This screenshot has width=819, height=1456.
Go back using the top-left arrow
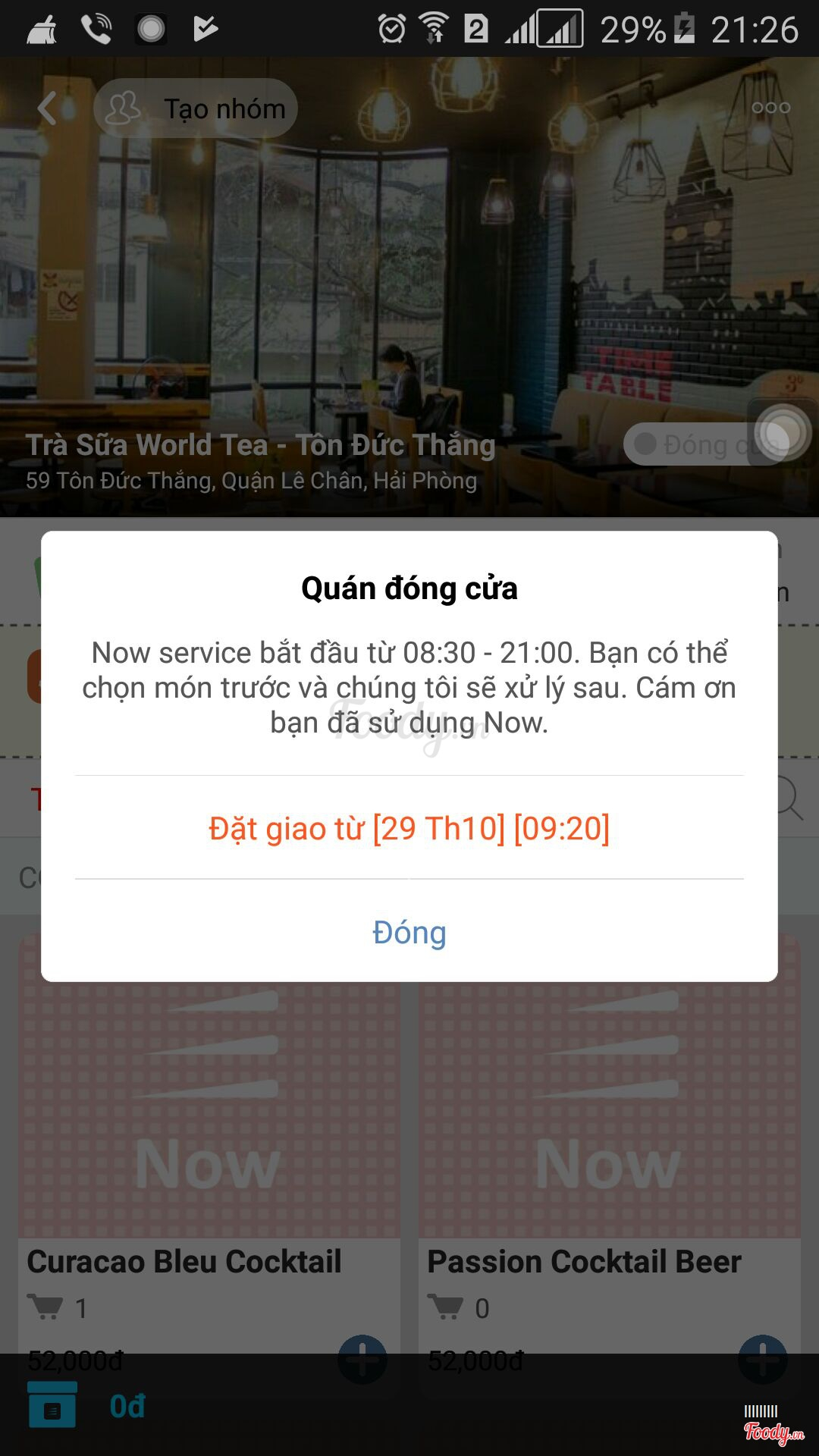(47, 108)
